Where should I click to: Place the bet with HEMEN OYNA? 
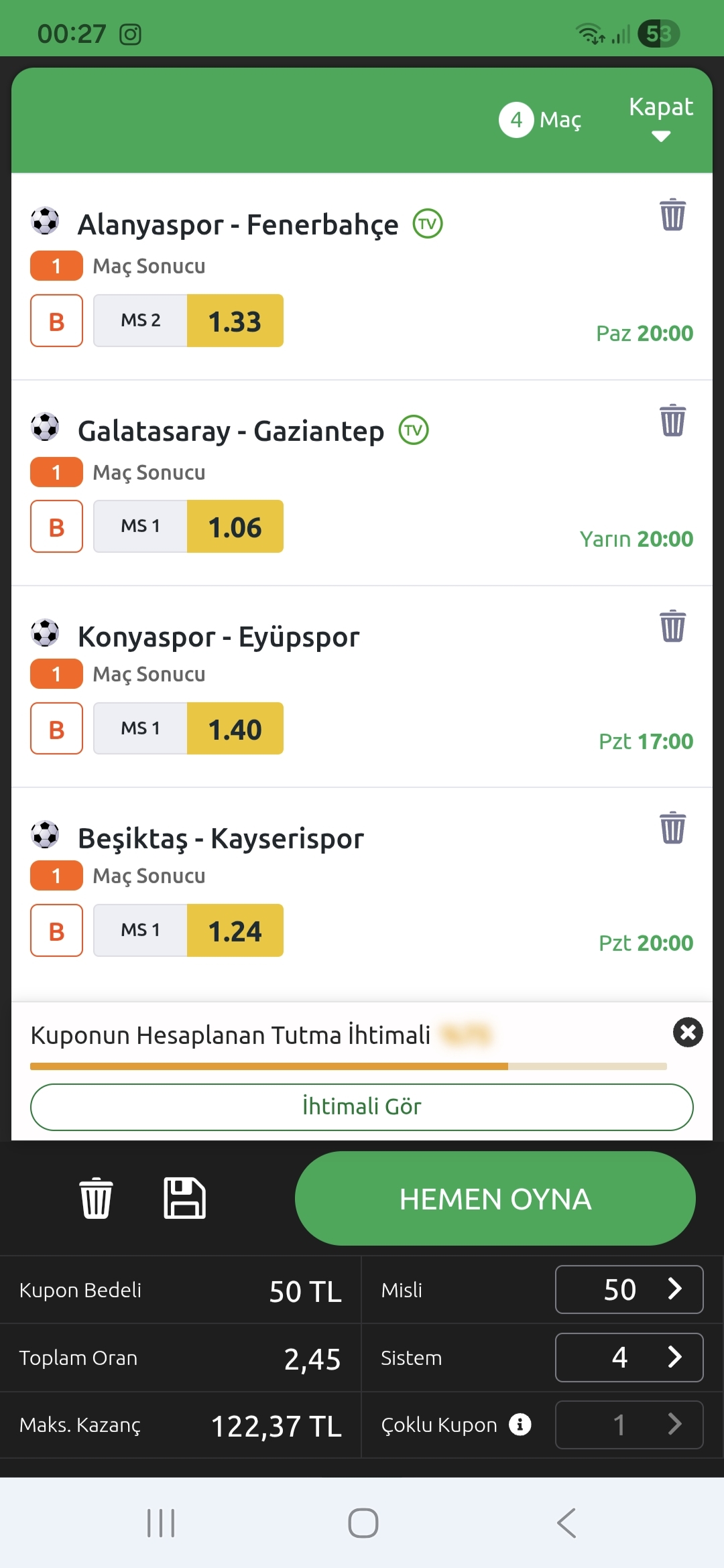click(x=495, y=1199)
